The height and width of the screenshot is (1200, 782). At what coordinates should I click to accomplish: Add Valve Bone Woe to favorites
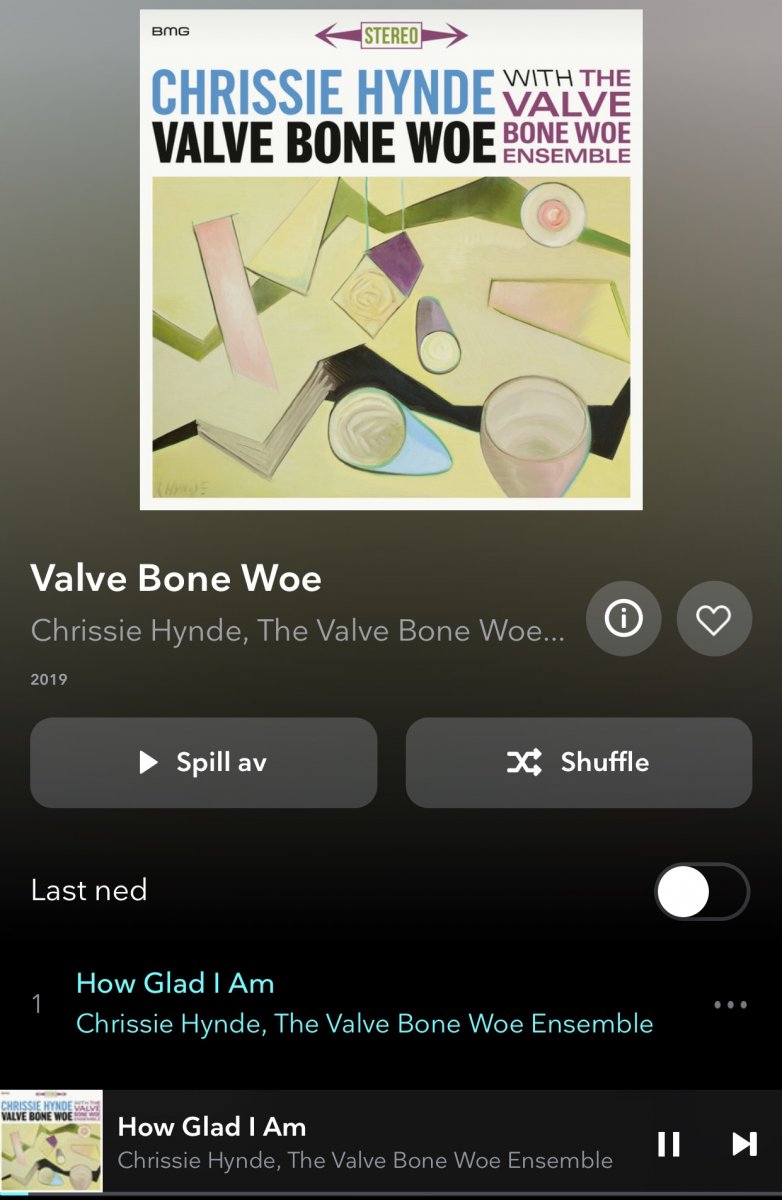pos(714,619)
